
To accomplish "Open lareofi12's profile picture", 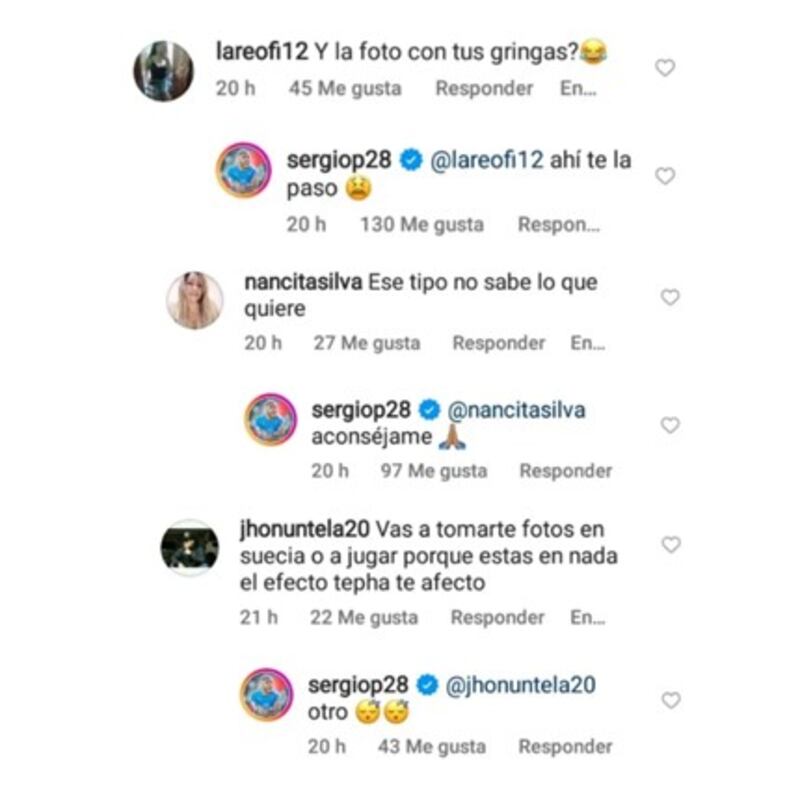I will point(163,71).
